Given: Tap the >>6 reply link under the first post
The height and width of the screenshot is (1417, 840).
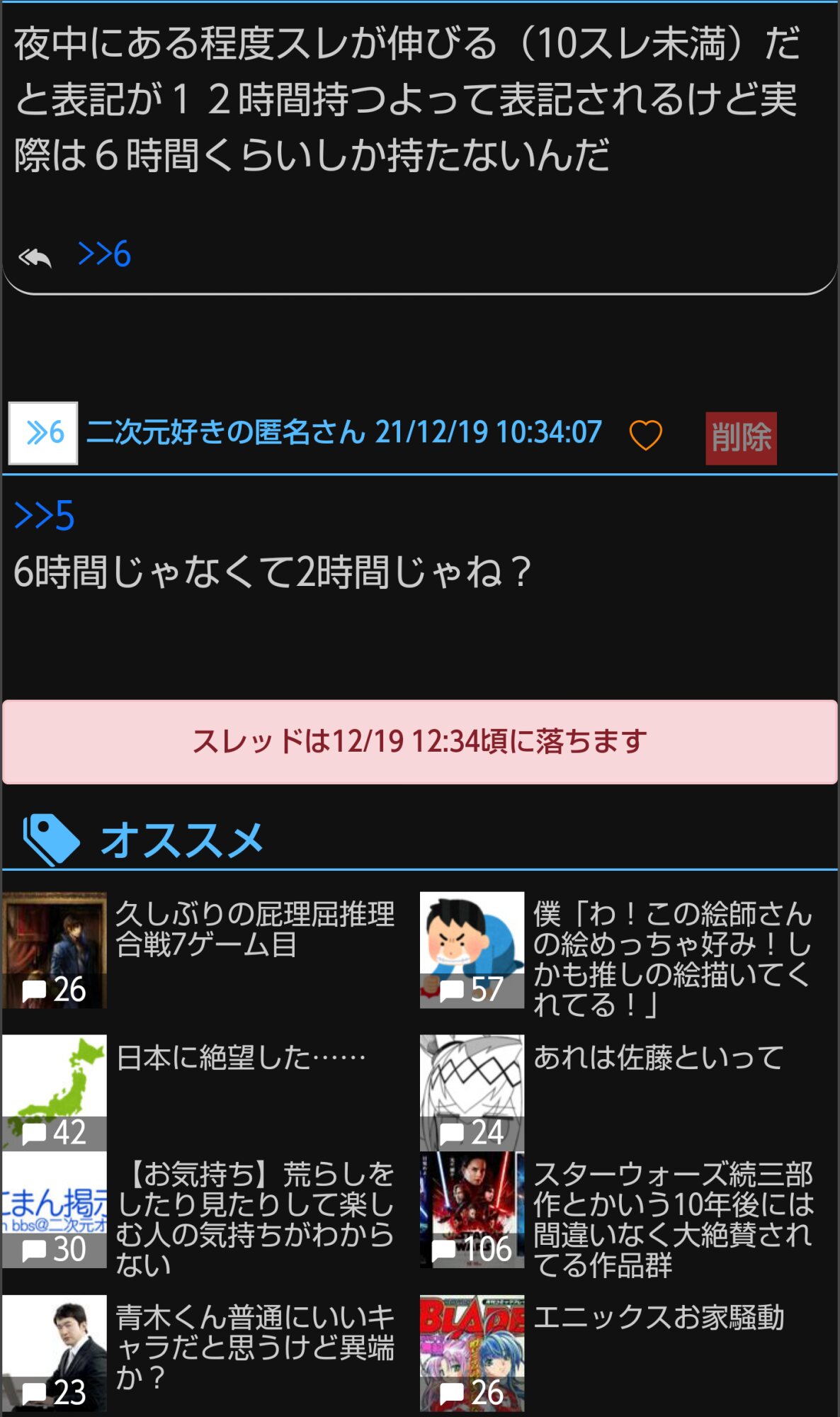Looking at the screenshot, I should click(x=104, y=254).
